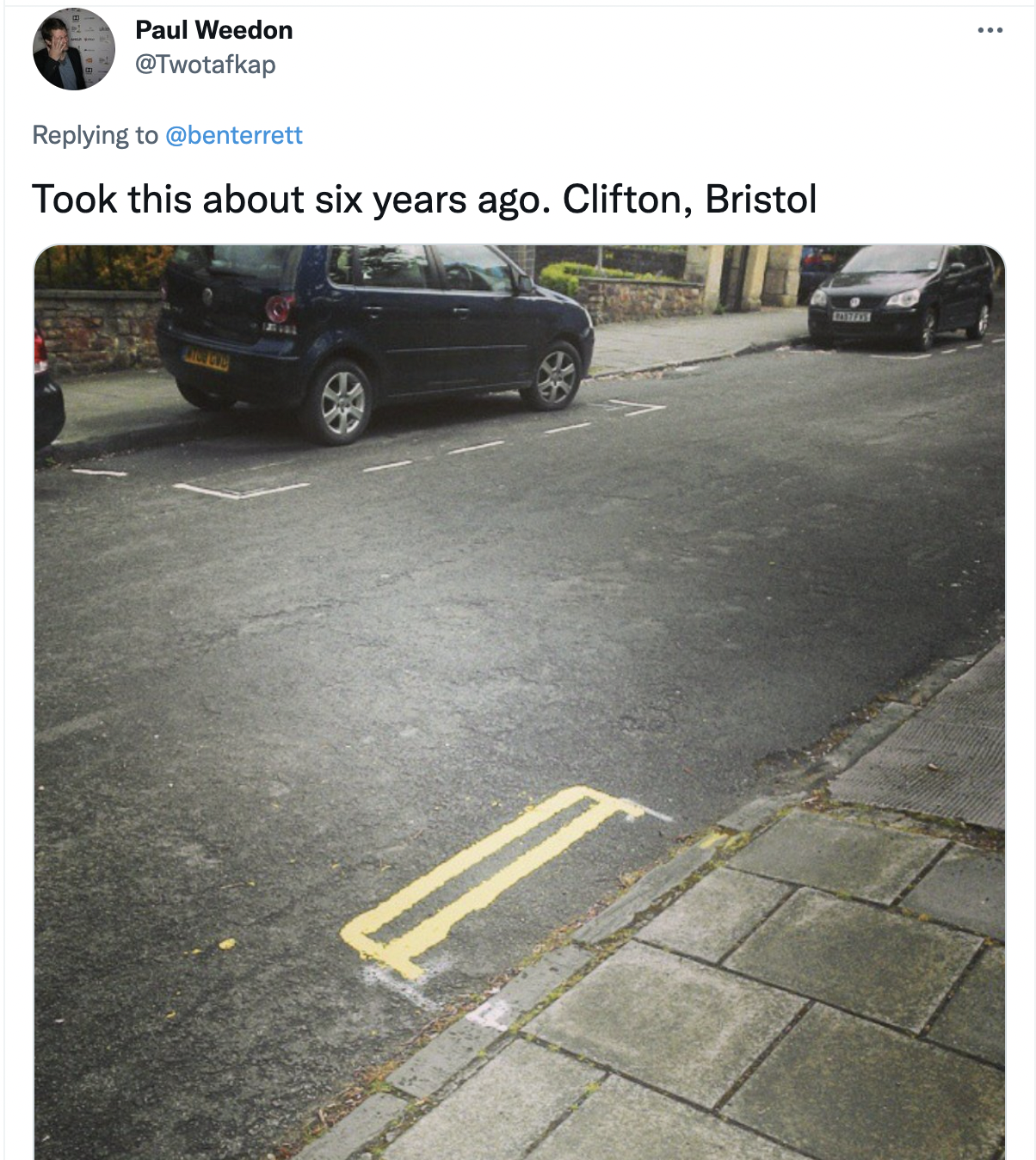This screenshot has height=1160, width=1036.
Task: Tap the Paul Weedon display name
Action: (x=214, y=30)
